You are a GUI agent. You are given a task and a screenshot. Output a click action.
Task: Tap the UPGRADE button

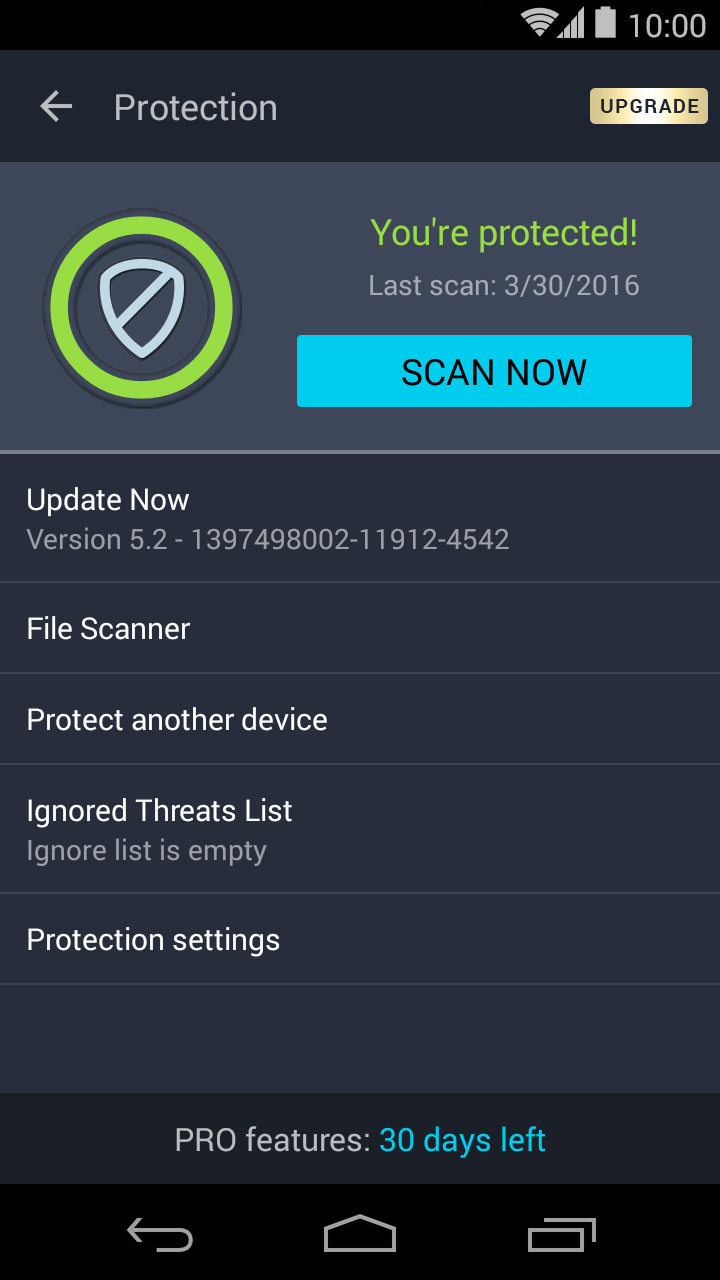[x=649, y=106]
